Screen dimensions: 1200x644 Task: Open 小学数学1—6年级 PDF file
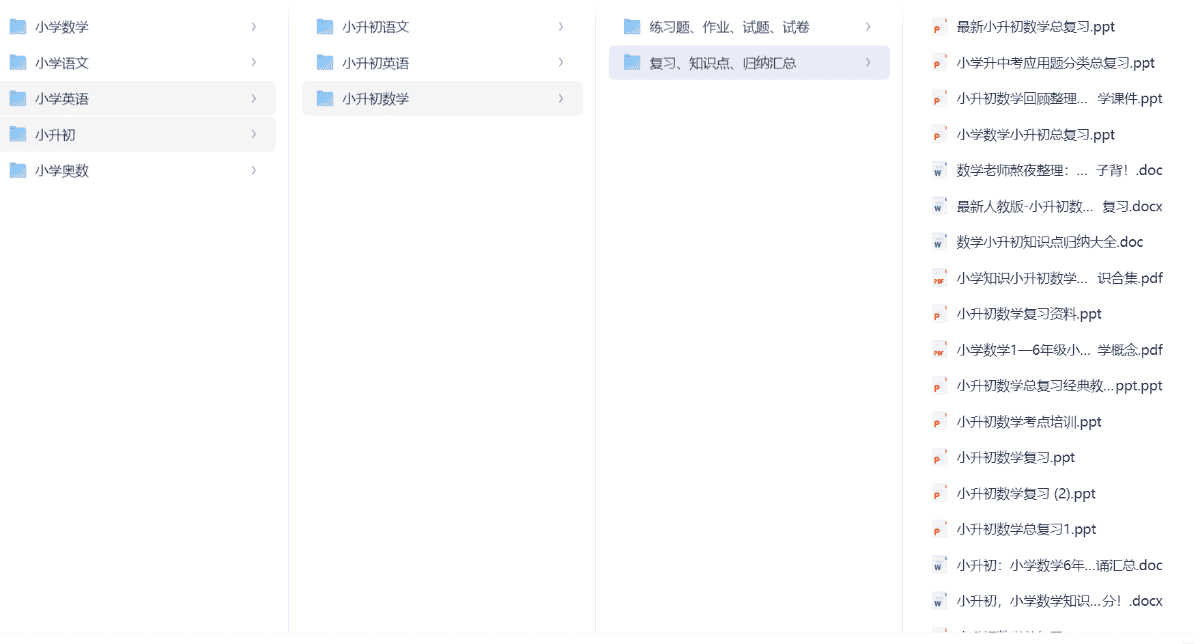click(x=1059, y=350)
